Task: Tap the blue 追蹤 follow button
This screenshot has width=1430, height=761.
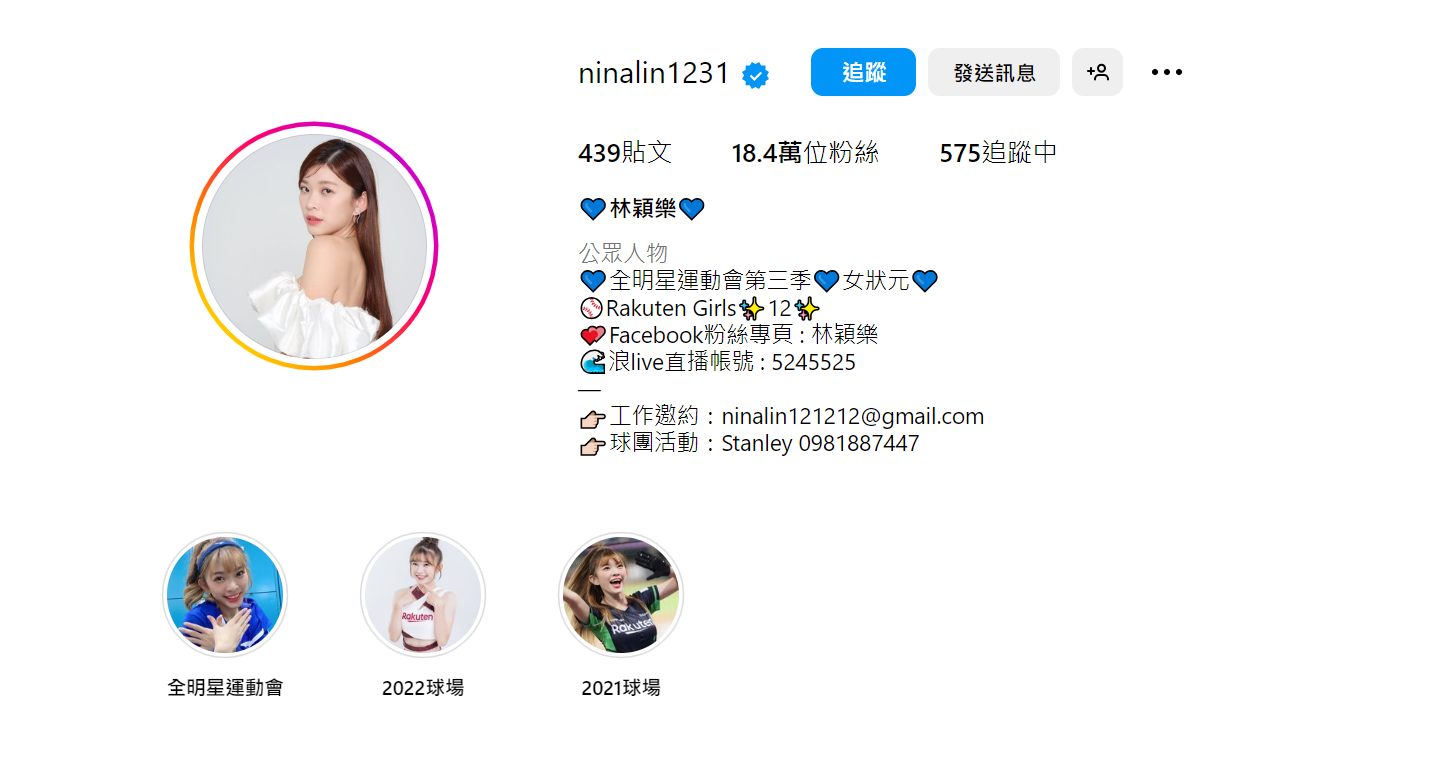Action: pyautogui.click(x=863, y=72)
